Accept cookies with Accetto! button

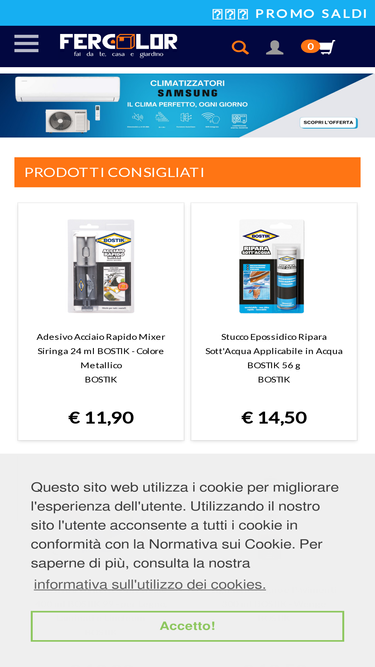point(188,626)
